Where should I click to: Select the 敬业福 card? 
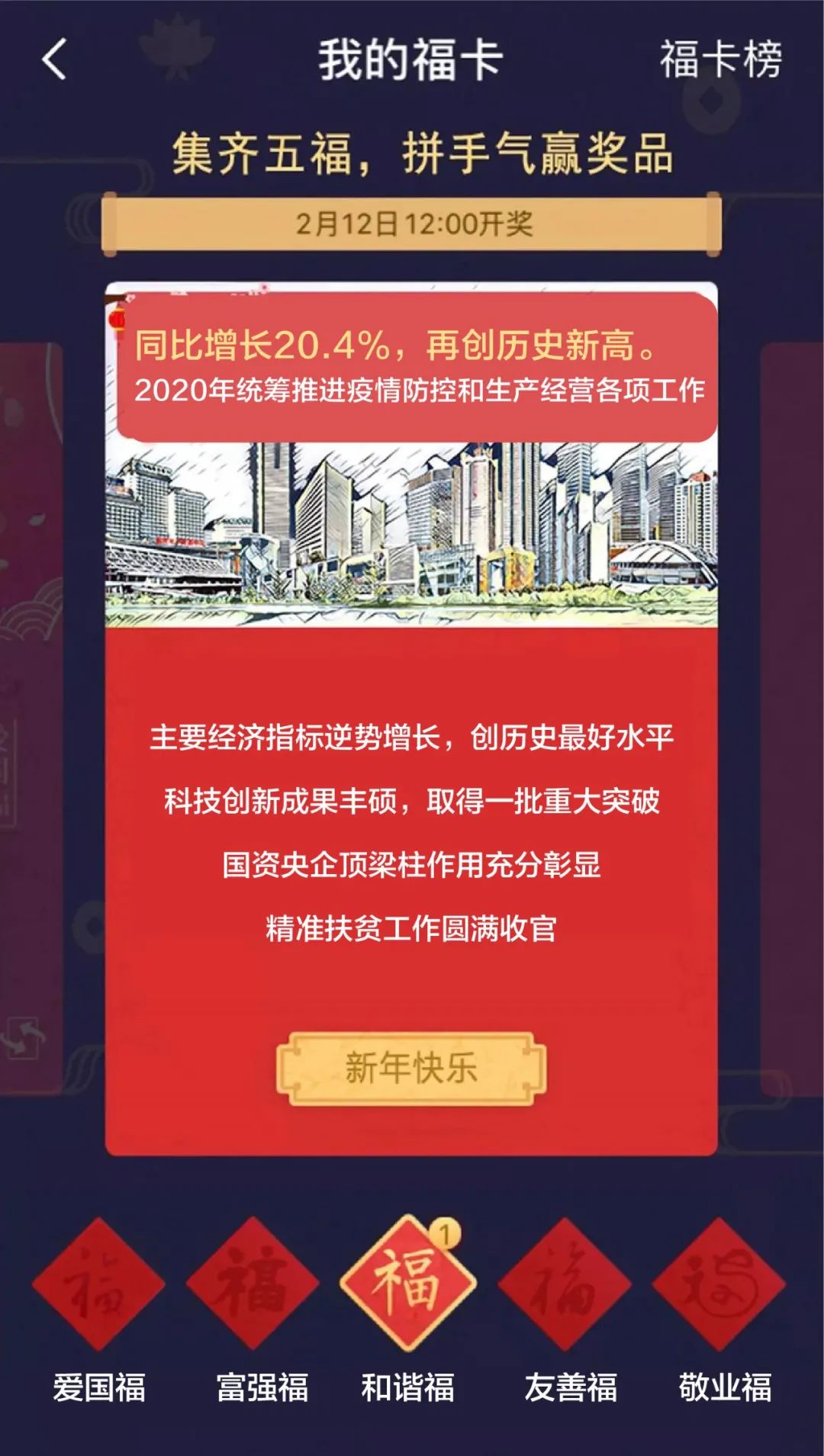click(719, 1284)
